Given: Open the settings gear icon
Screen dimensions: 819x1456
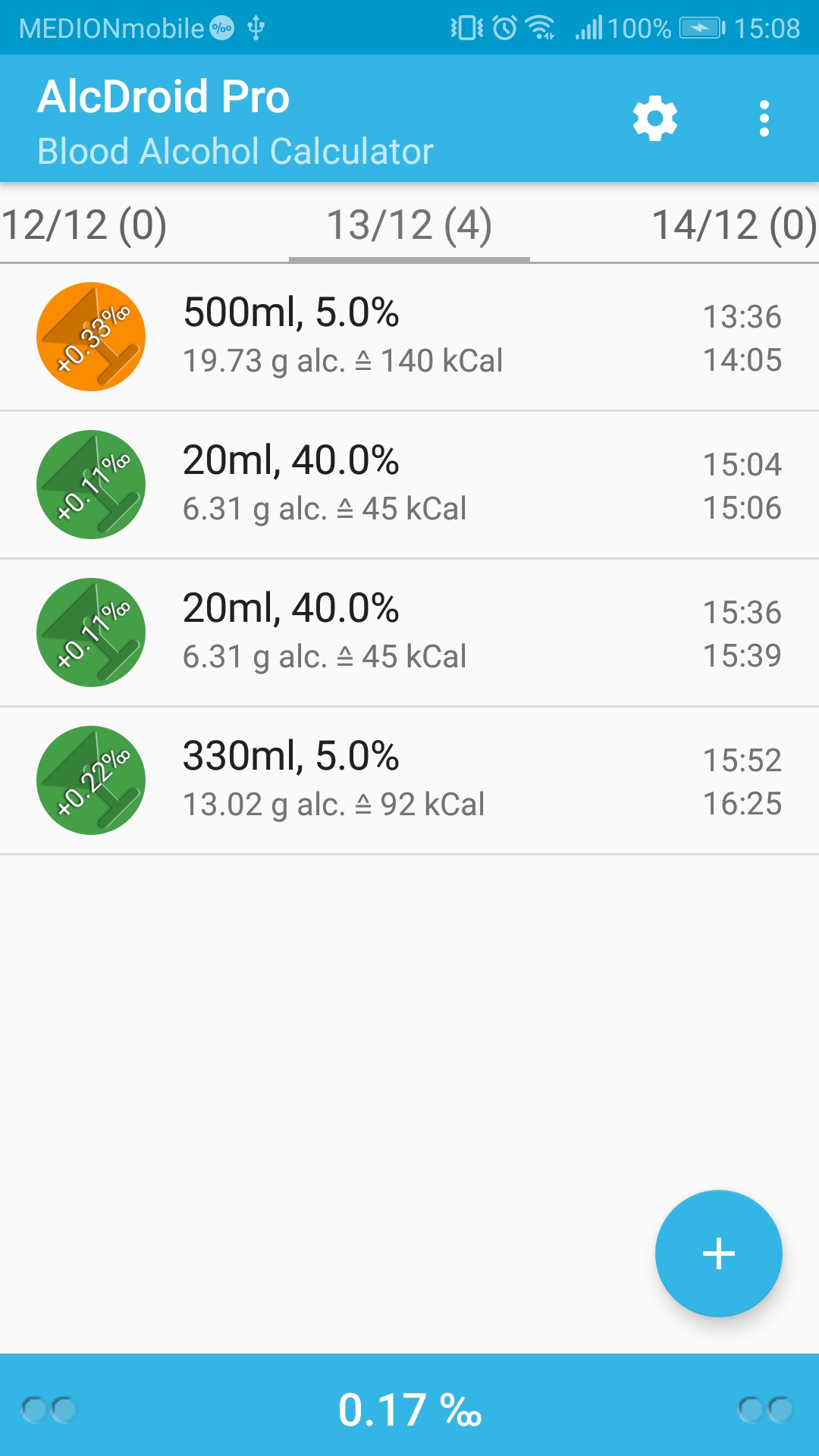Looking at the screenshot, I should [x=655, y=118].
